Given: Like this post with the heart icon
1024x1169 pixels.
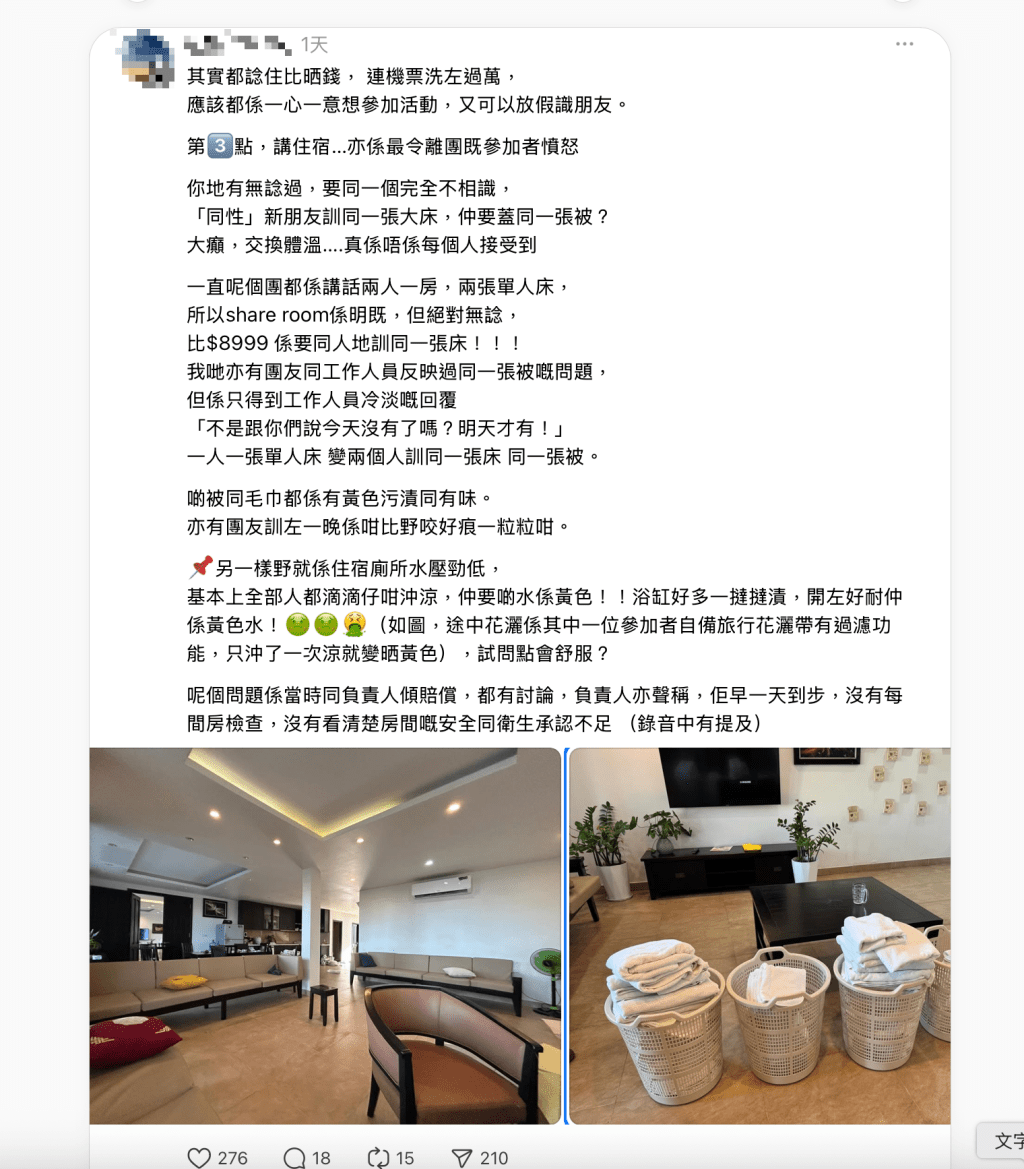Looking at the screenshot, I should (x=200, y=1157).
